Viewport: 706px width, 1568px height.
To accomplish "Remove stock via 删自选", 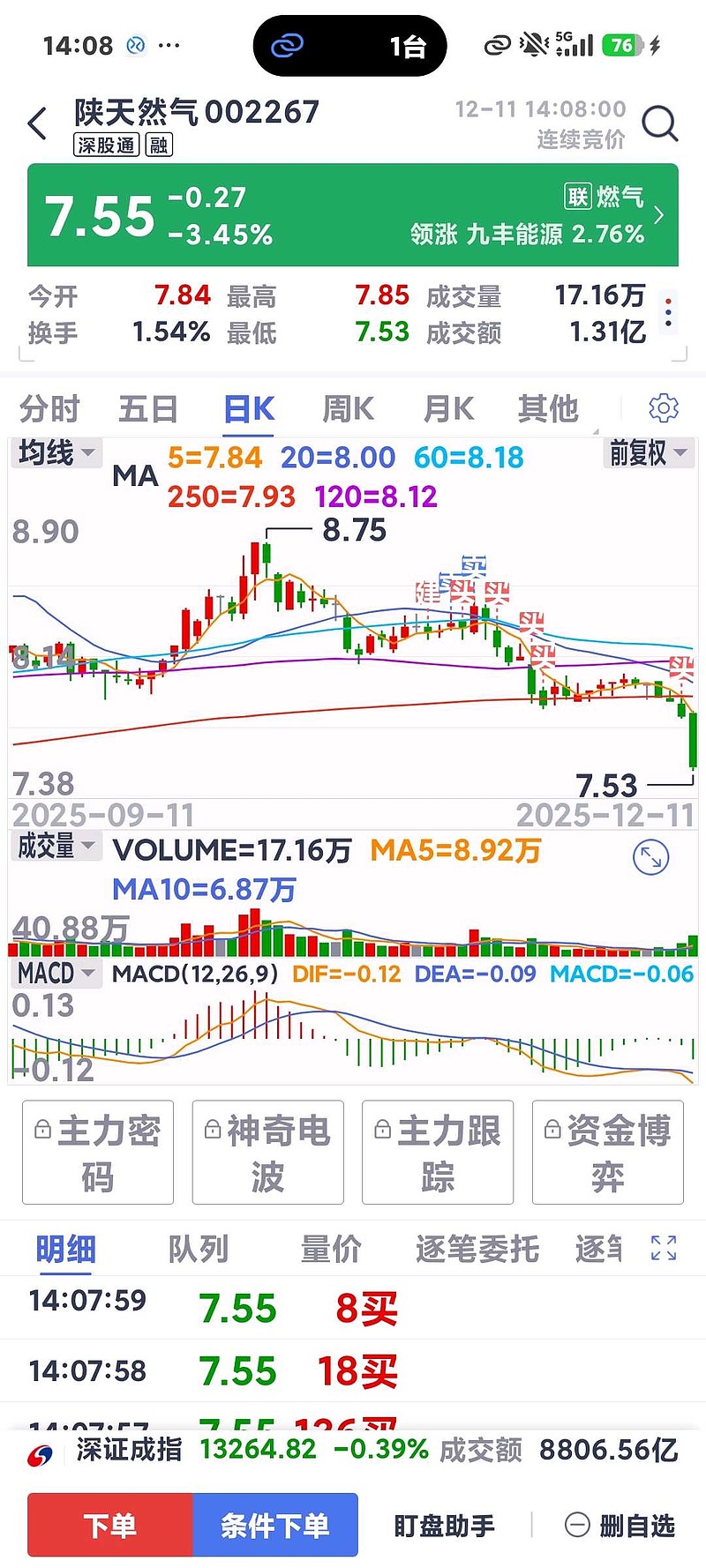I will click(620, 1525).
